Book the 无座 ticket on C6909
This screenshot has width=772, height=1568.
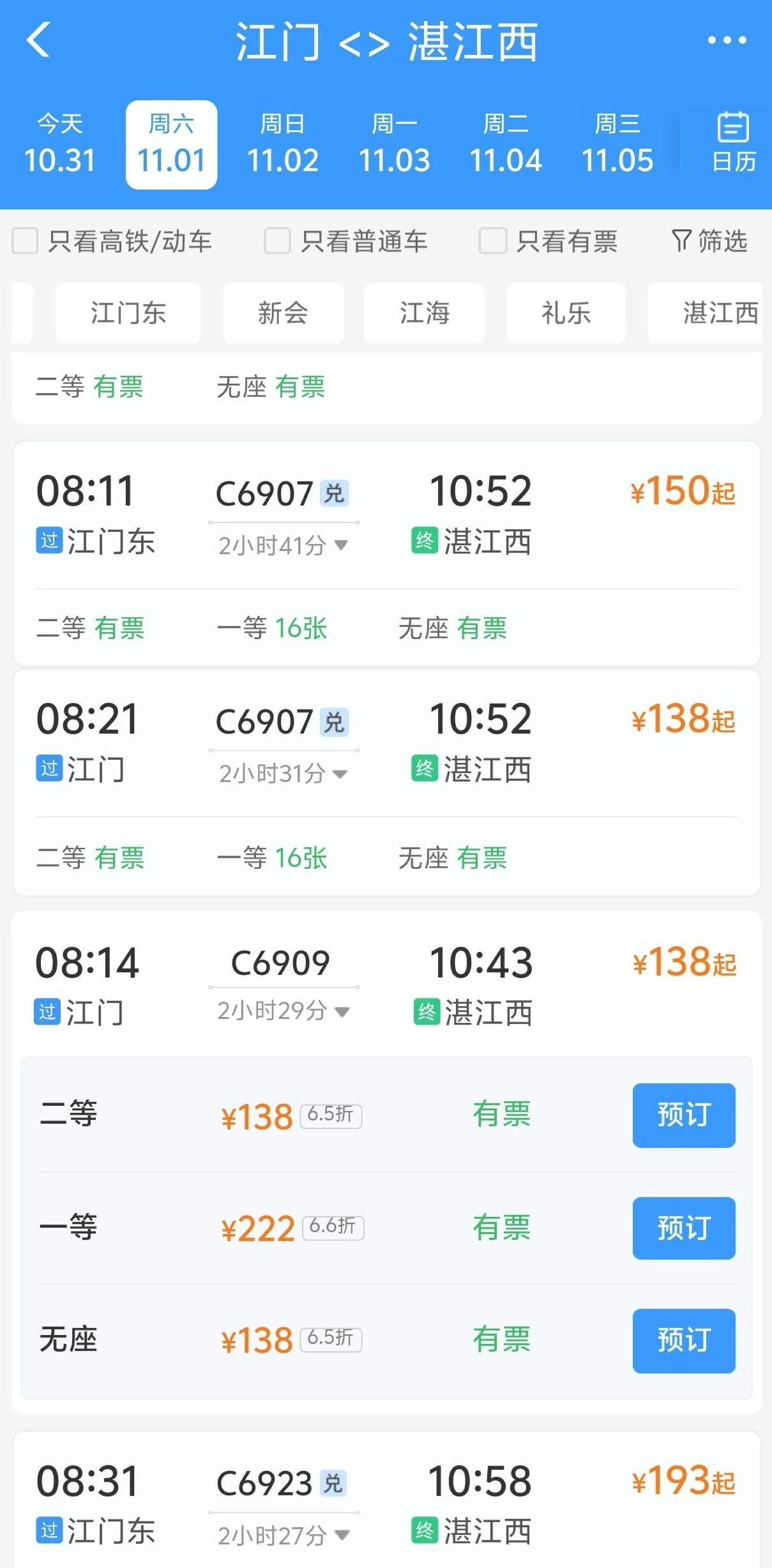pyautogui.click(x=683, y=1340)
